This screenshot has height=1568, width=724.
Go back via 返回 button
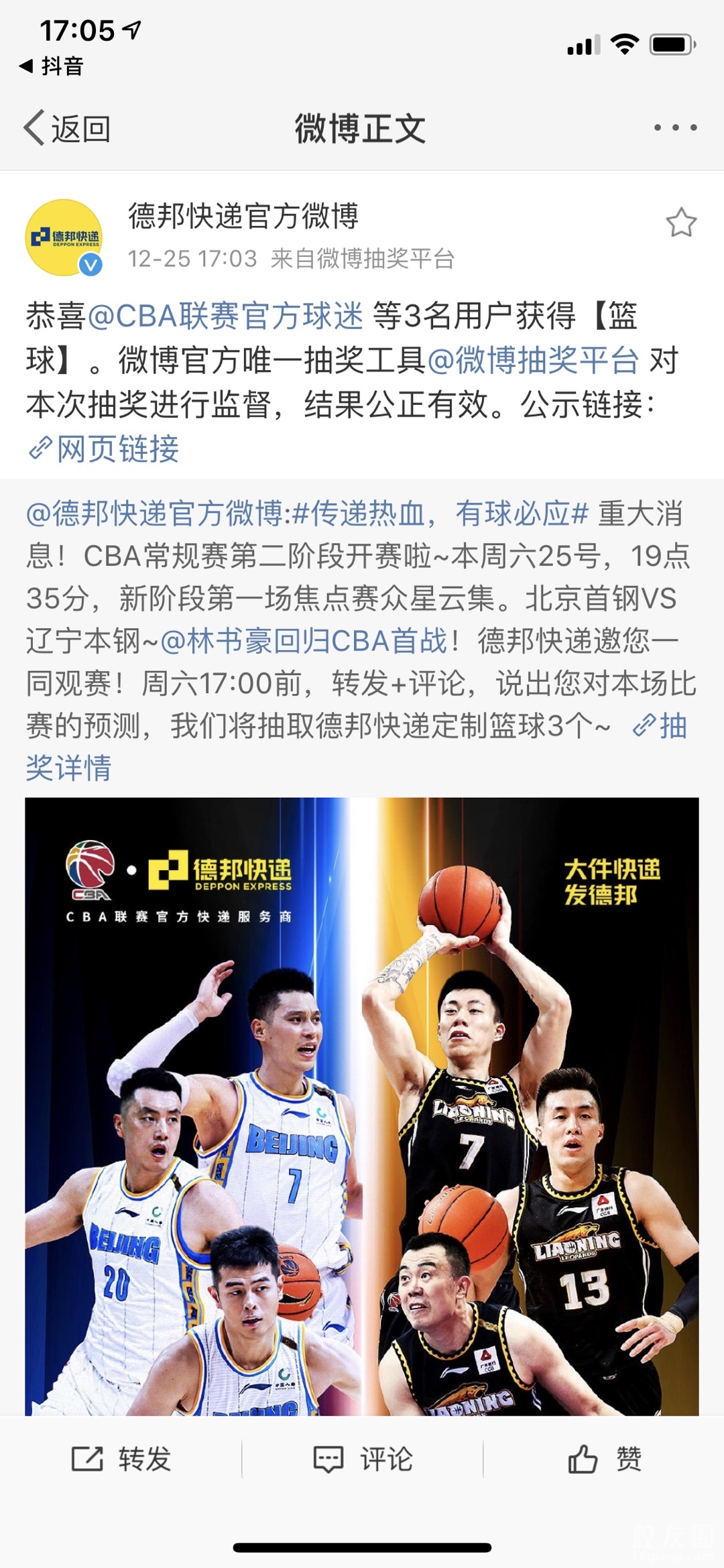point(67,128)
